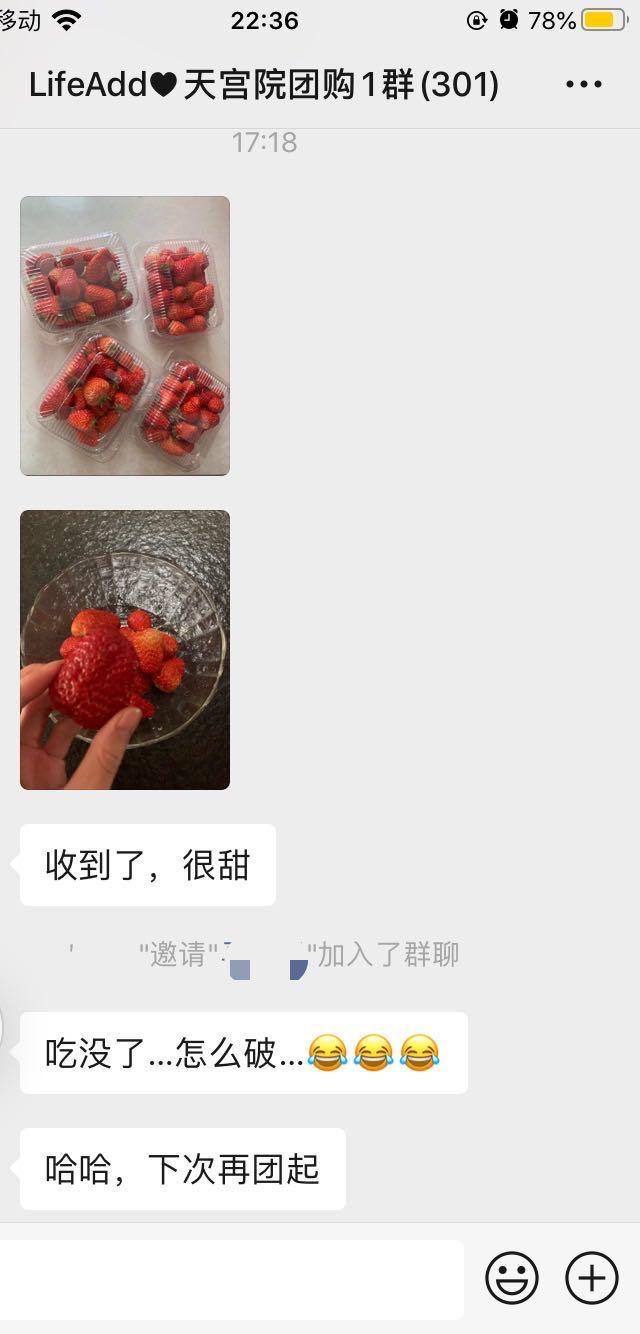Open the plus attachment menu
The image size is (640, 1334).
tap(592, 1278)
